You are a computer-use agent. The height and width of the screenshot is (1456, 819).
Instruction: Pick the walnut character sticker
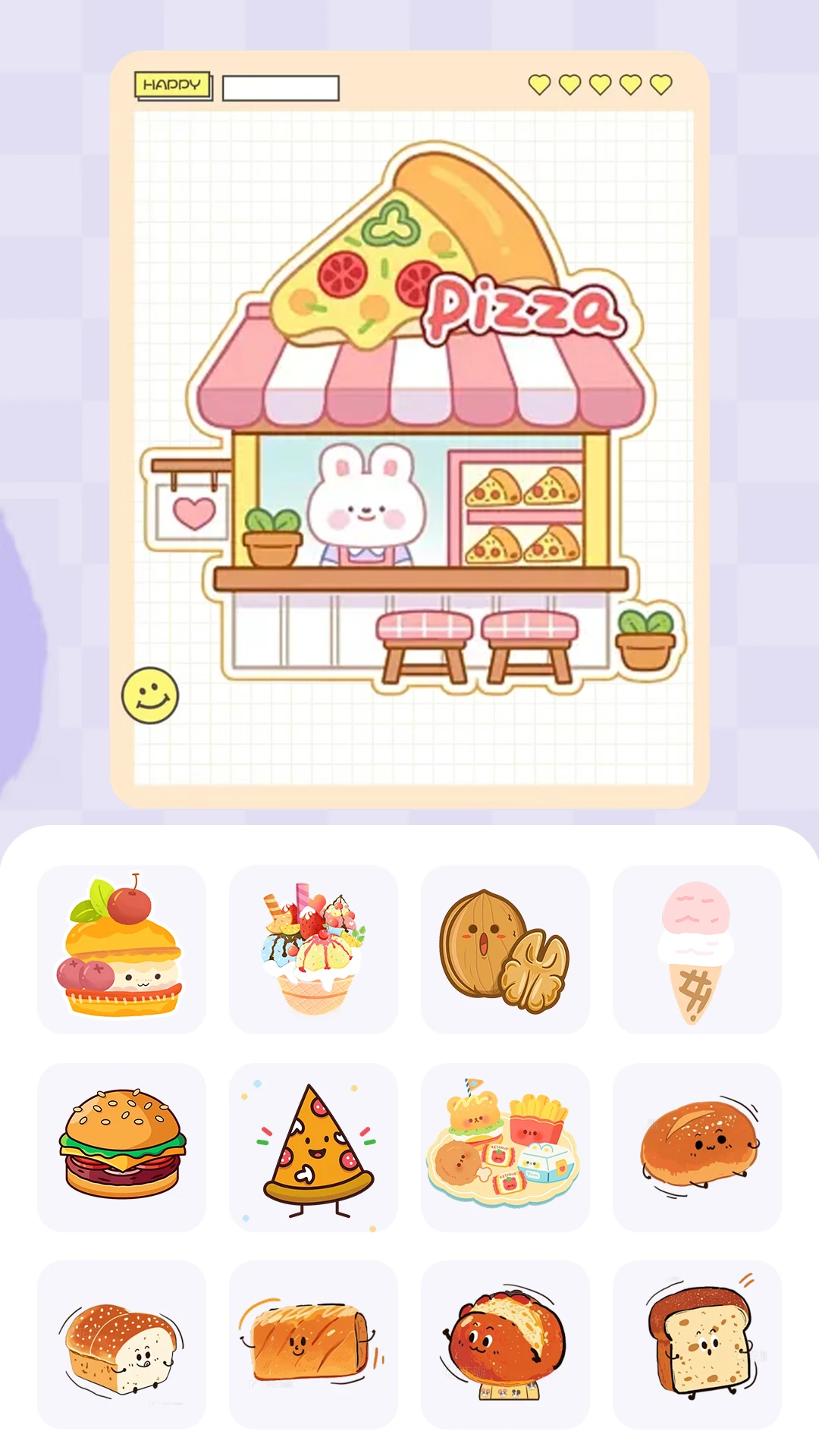[x=505, y=949]
